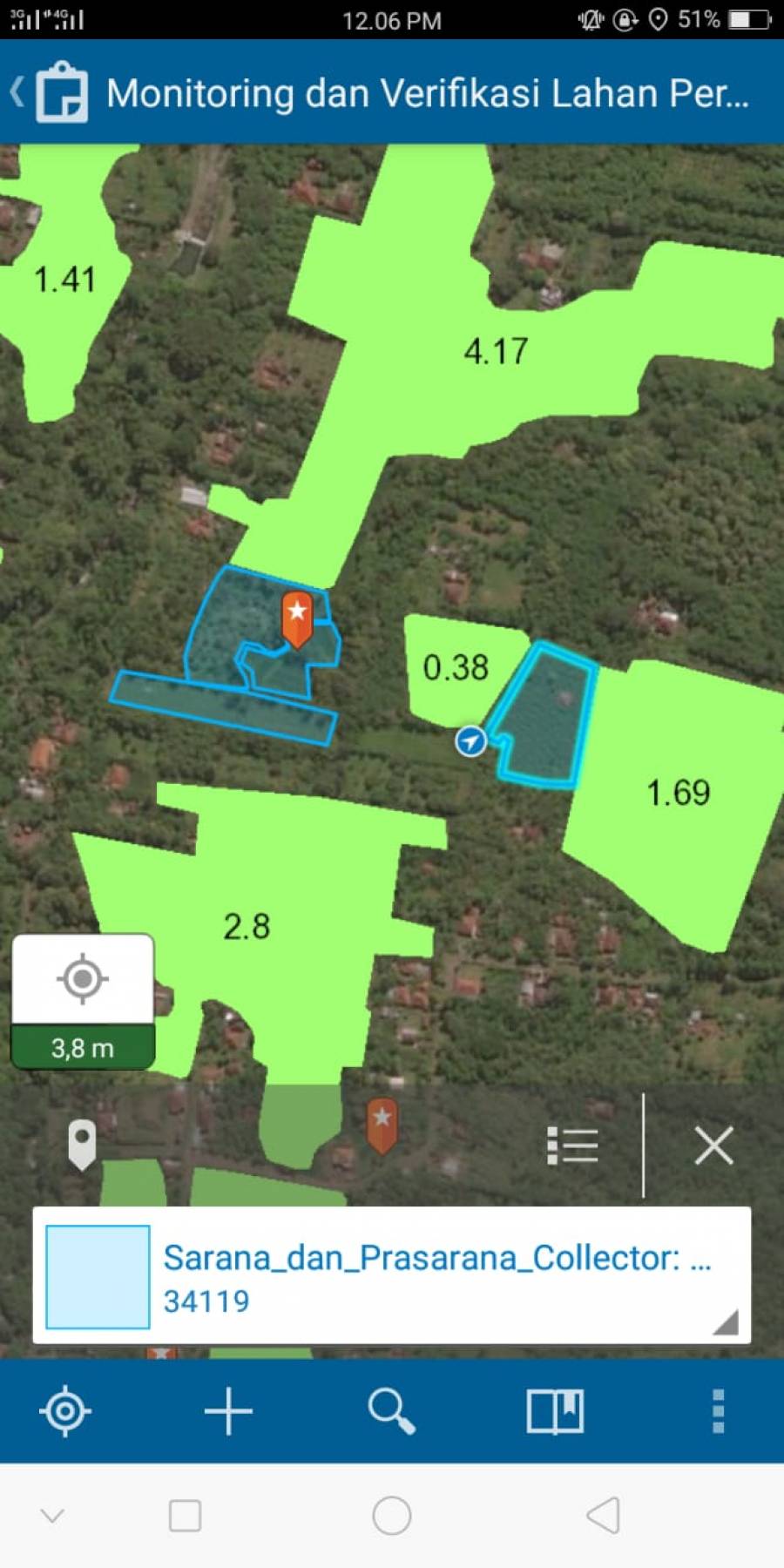Screen dimensions: 784x1568
Task: Tap the GPS accuracy 3,8 m button
Action: pos(83,1002)
